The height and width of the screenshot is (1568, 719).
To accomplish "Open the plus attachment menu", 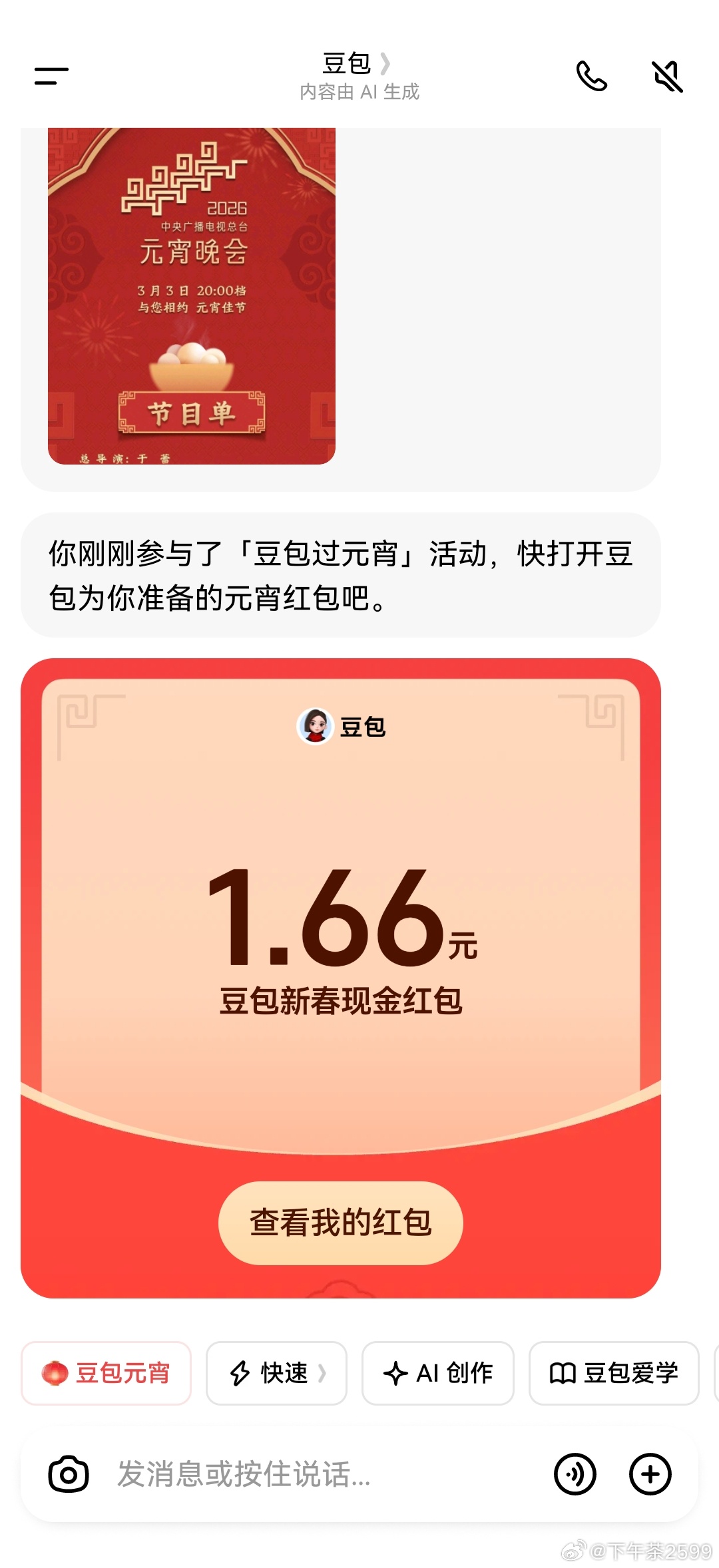I will click(x=650, y=1473).
